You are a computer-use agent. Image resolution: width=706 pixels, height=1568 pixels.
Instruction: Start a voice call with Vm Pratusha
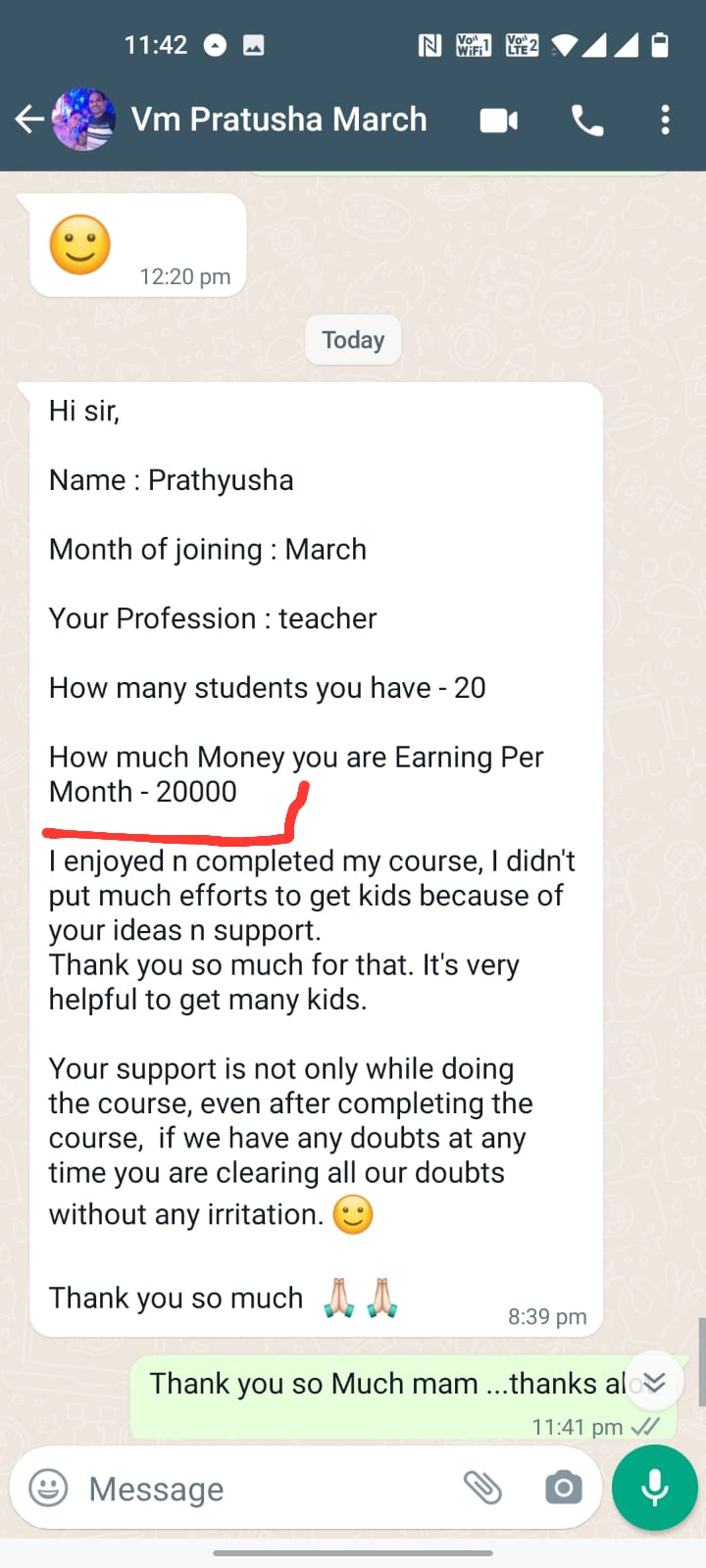click(x=586, y=121)
